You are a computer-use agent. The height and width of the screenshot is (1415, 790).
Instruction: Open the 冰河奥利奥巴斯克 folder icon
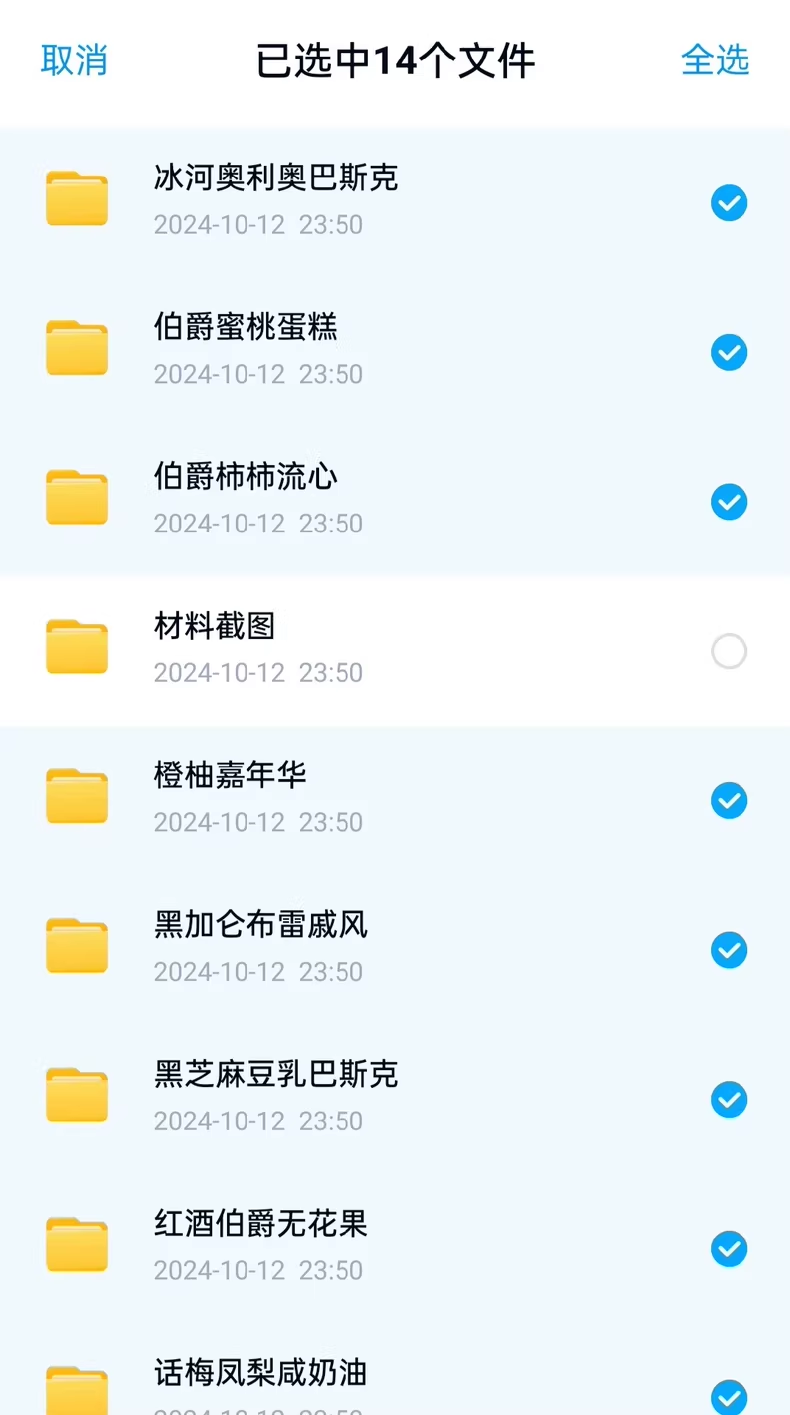point(76,199)
